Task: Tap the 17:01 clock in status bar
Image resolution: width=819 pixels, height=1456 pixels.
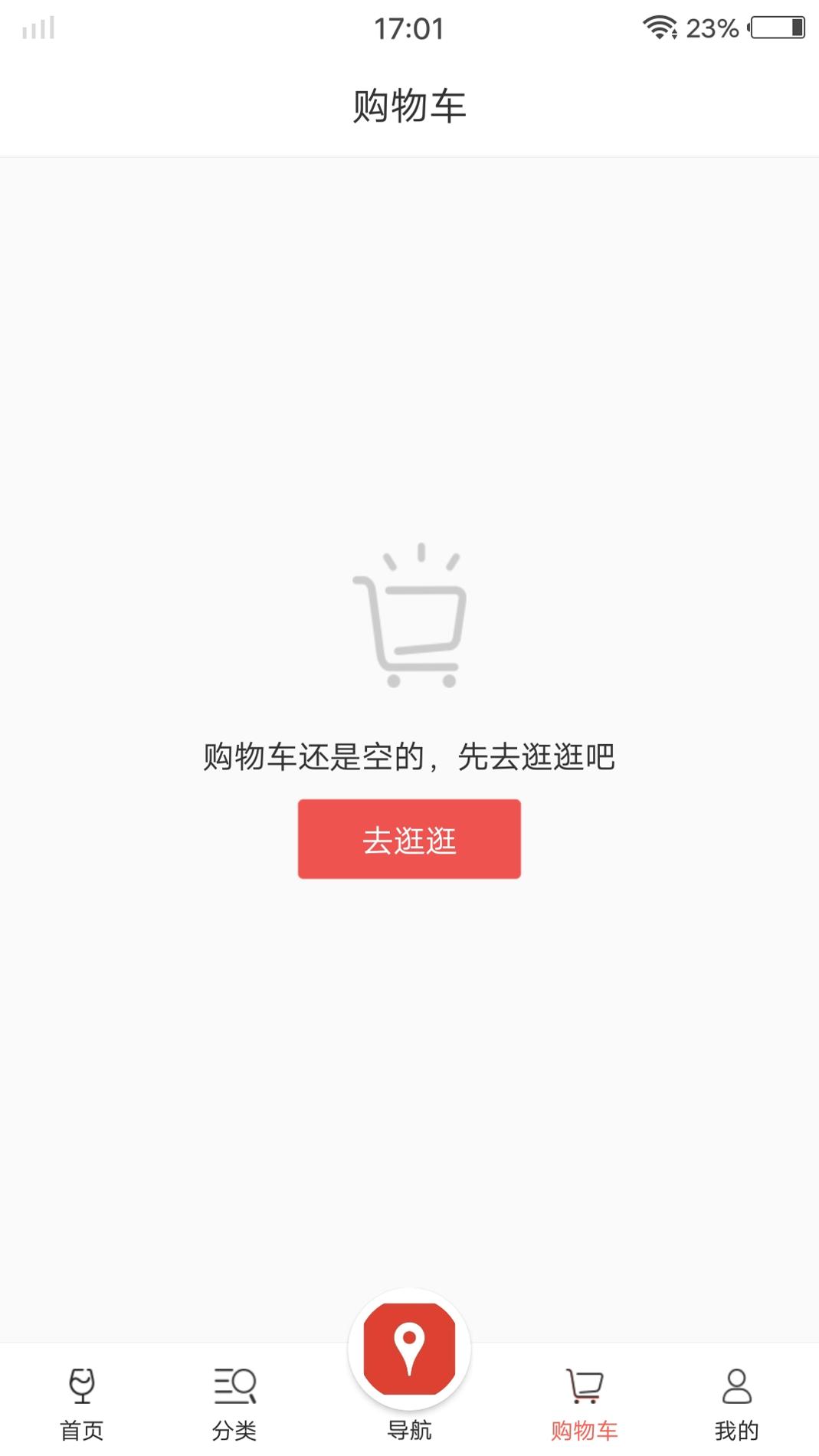Action: coord(409,29)
